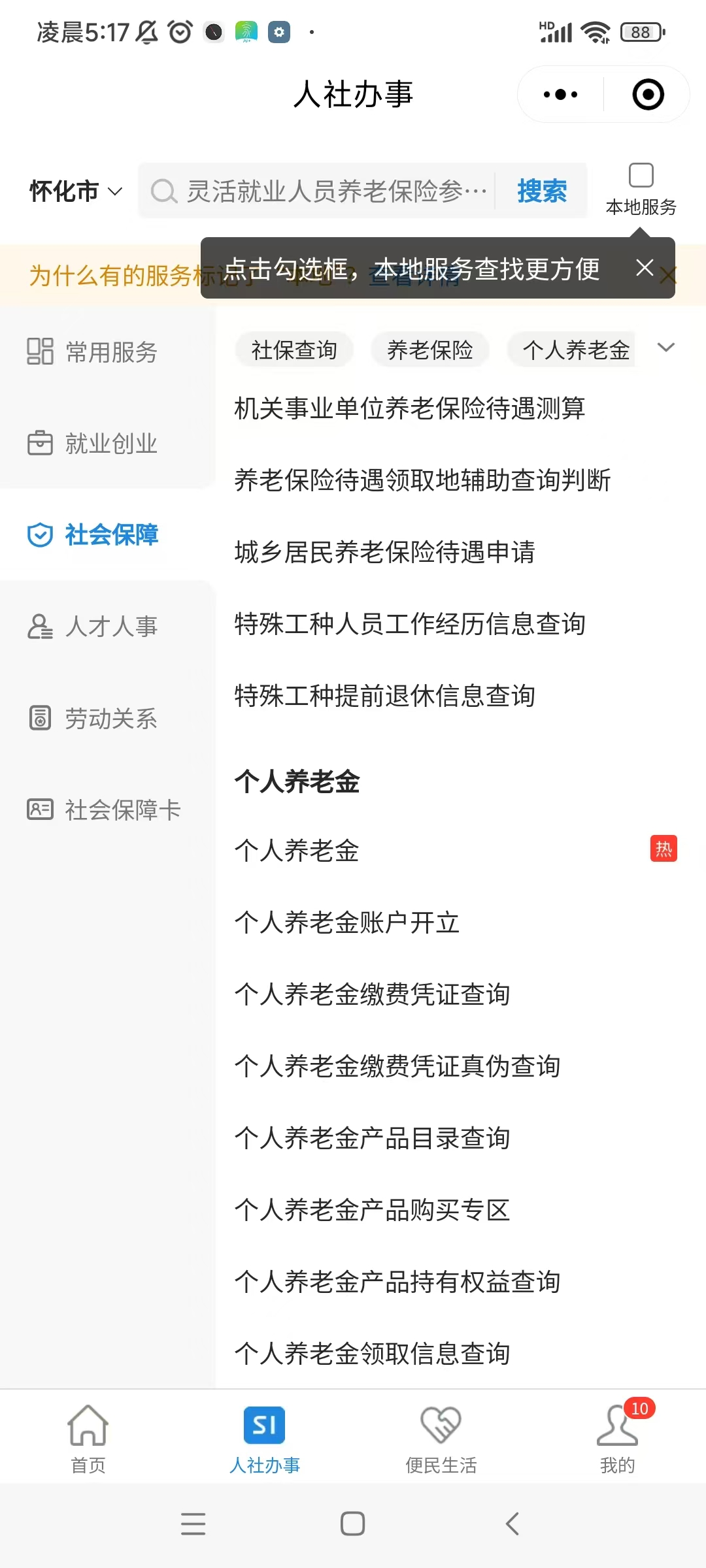Screen dimensions: 706x1568
Task: Open the 我的 tab
Action: (617, 1438)
